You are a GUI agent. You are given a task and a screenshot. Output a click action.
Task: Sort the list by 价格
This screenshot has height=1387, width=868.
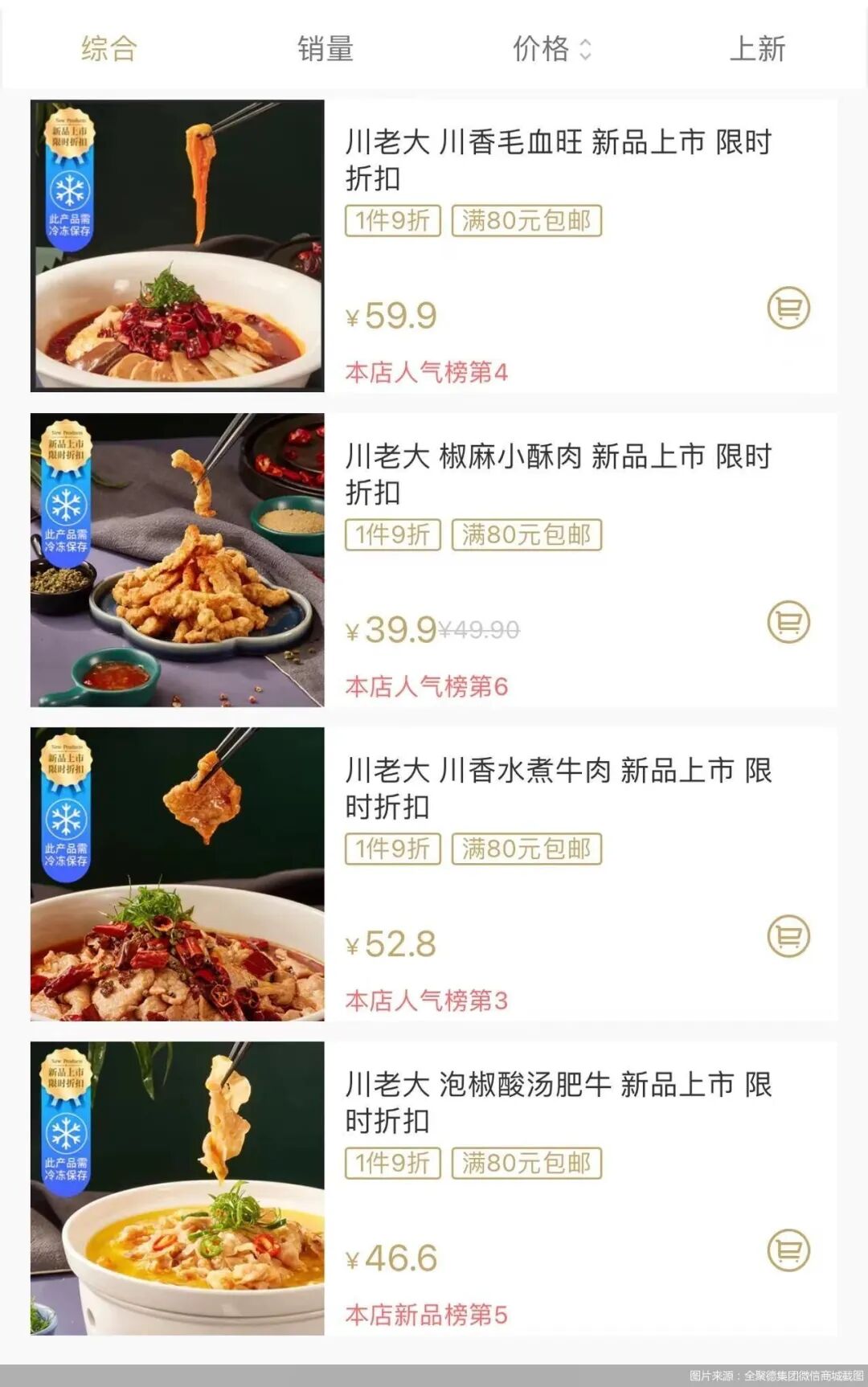tap(551, 49)
